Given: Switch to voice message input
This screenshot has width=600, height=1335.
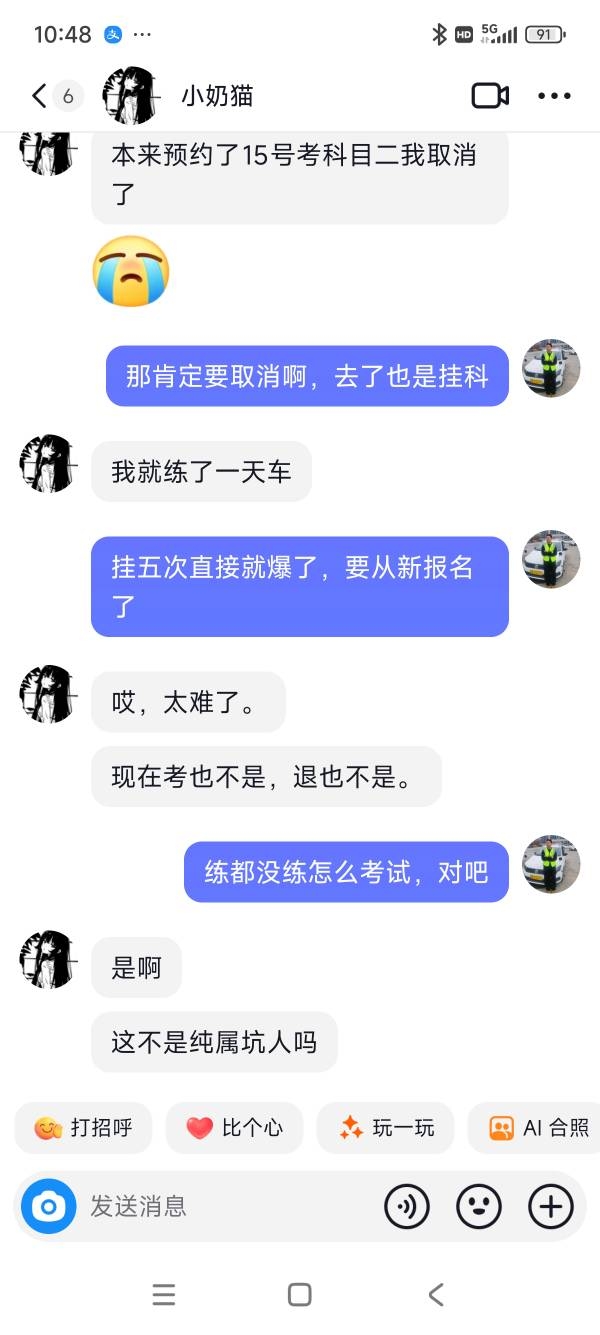Looking at the screenshot, I should click(407, 1207).
